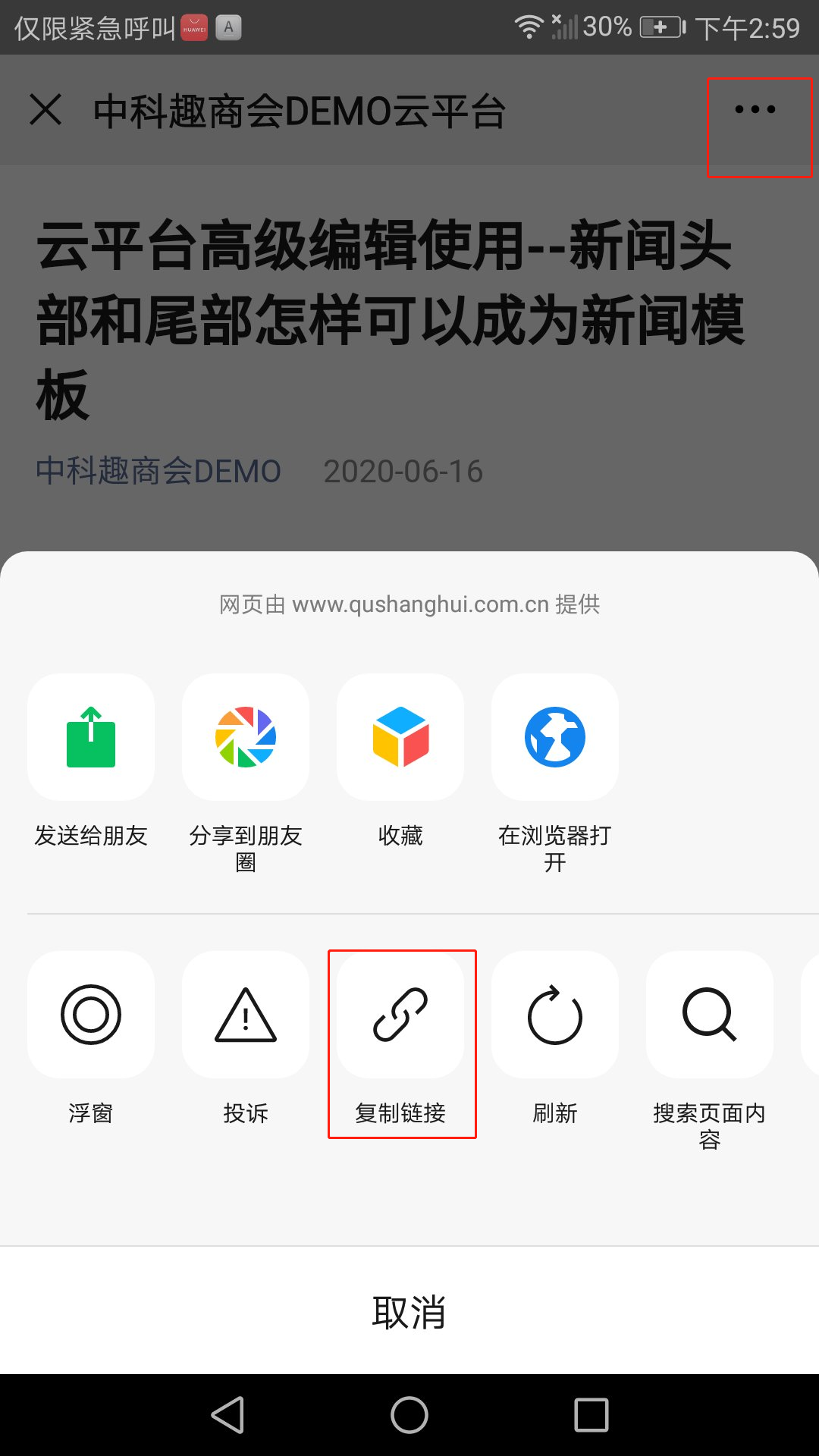
Task: Choose 在浏览器打开 to open in browser
Action: pyautogui.click(x=555, y=737)
